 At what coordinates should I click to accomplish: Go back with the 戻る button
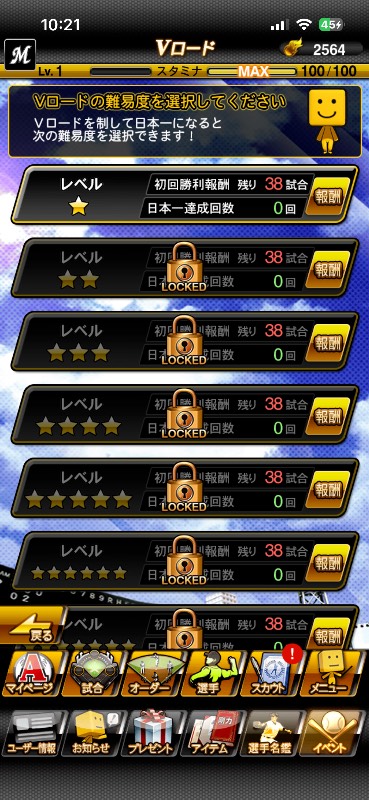pyautogui.click(x=31, y=627)
